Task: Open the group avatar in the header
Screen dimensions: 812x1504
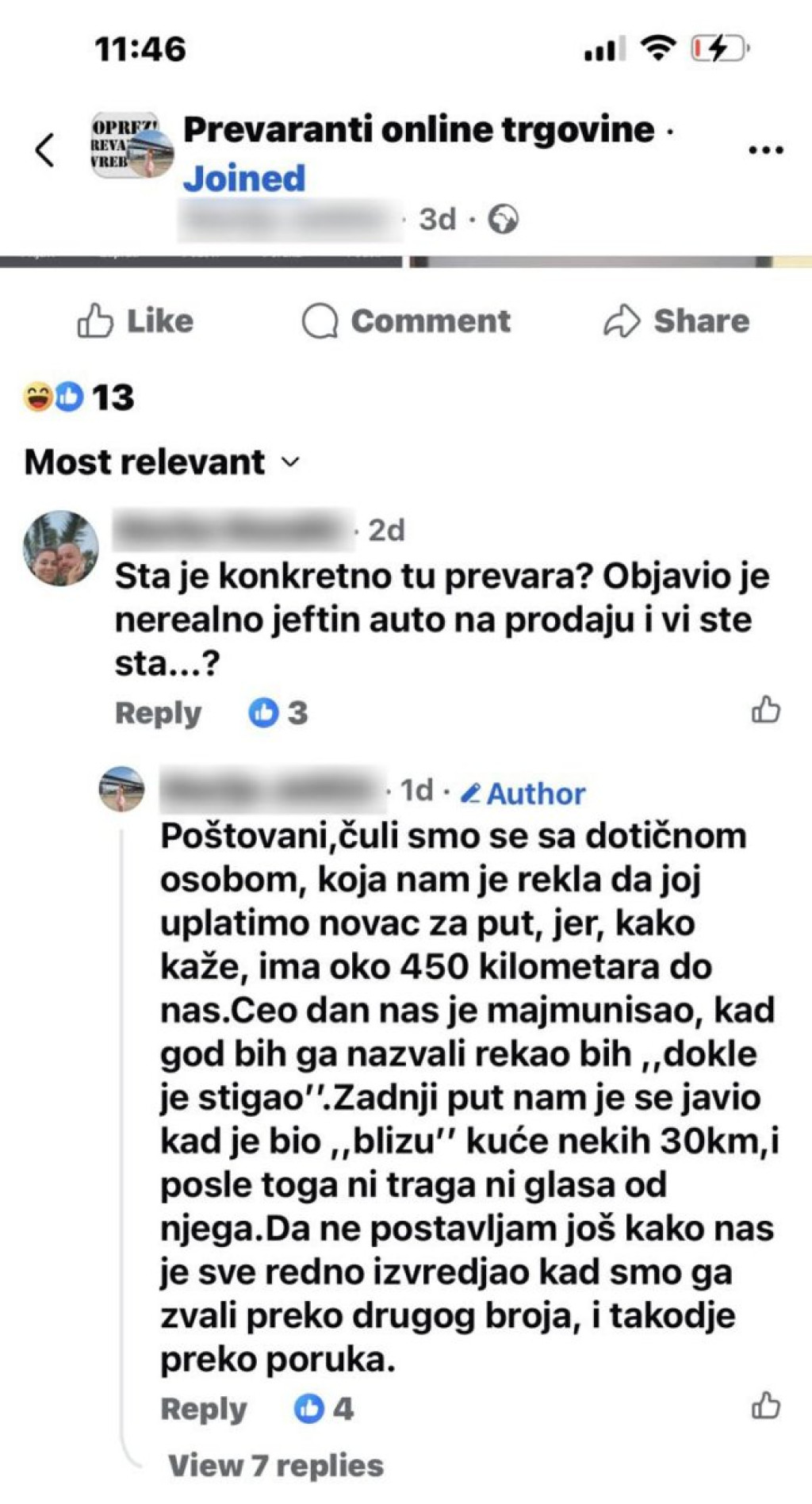Action: 131,145
